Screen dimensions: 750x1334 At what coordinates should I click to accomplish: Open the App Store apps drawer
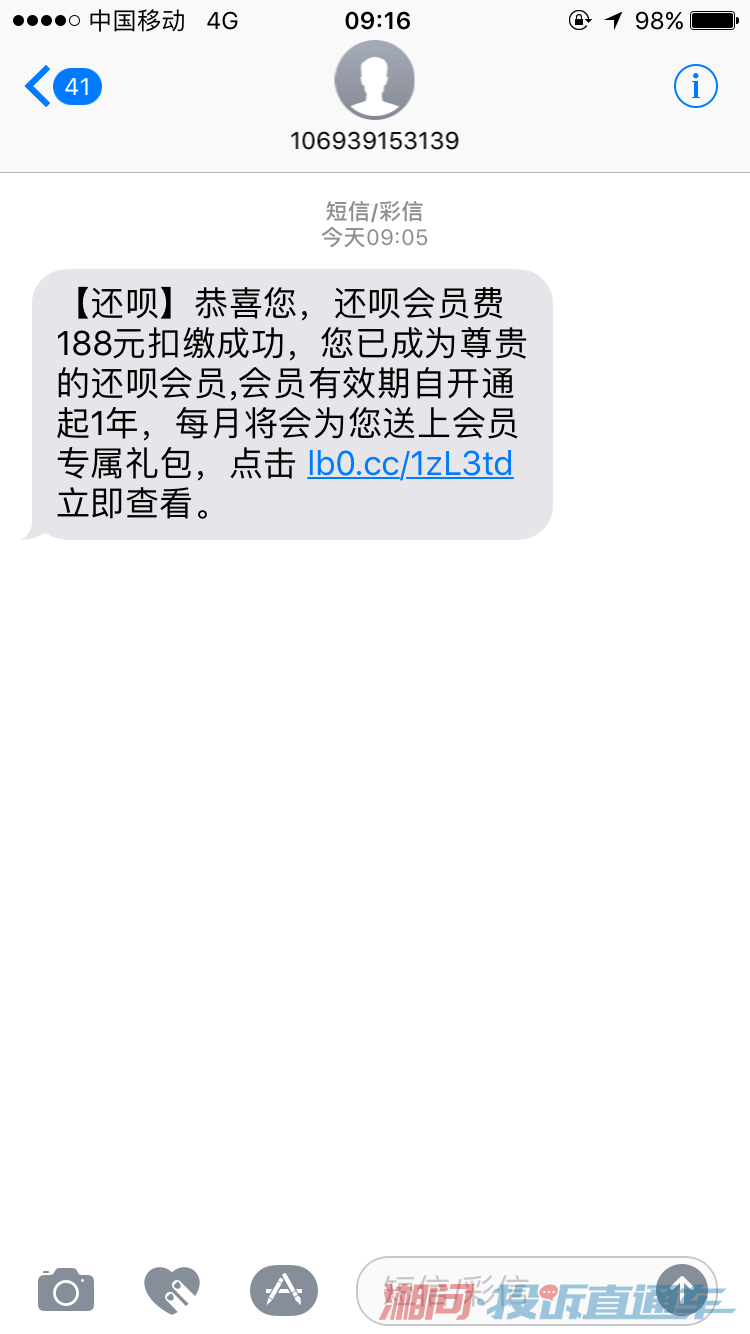[284, 1290]
